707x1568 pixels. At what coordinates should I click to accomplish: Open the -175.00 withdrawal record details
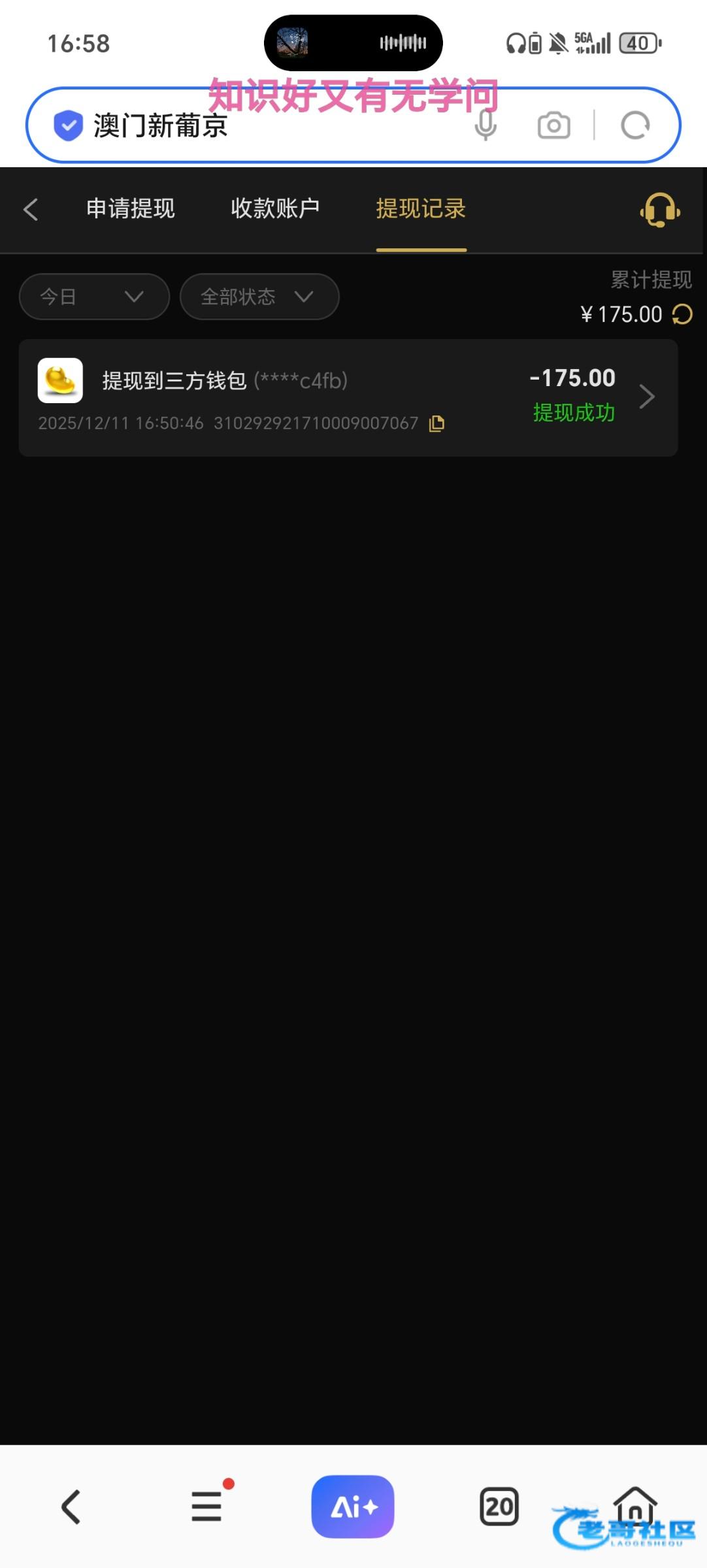(x=646, y=397)
